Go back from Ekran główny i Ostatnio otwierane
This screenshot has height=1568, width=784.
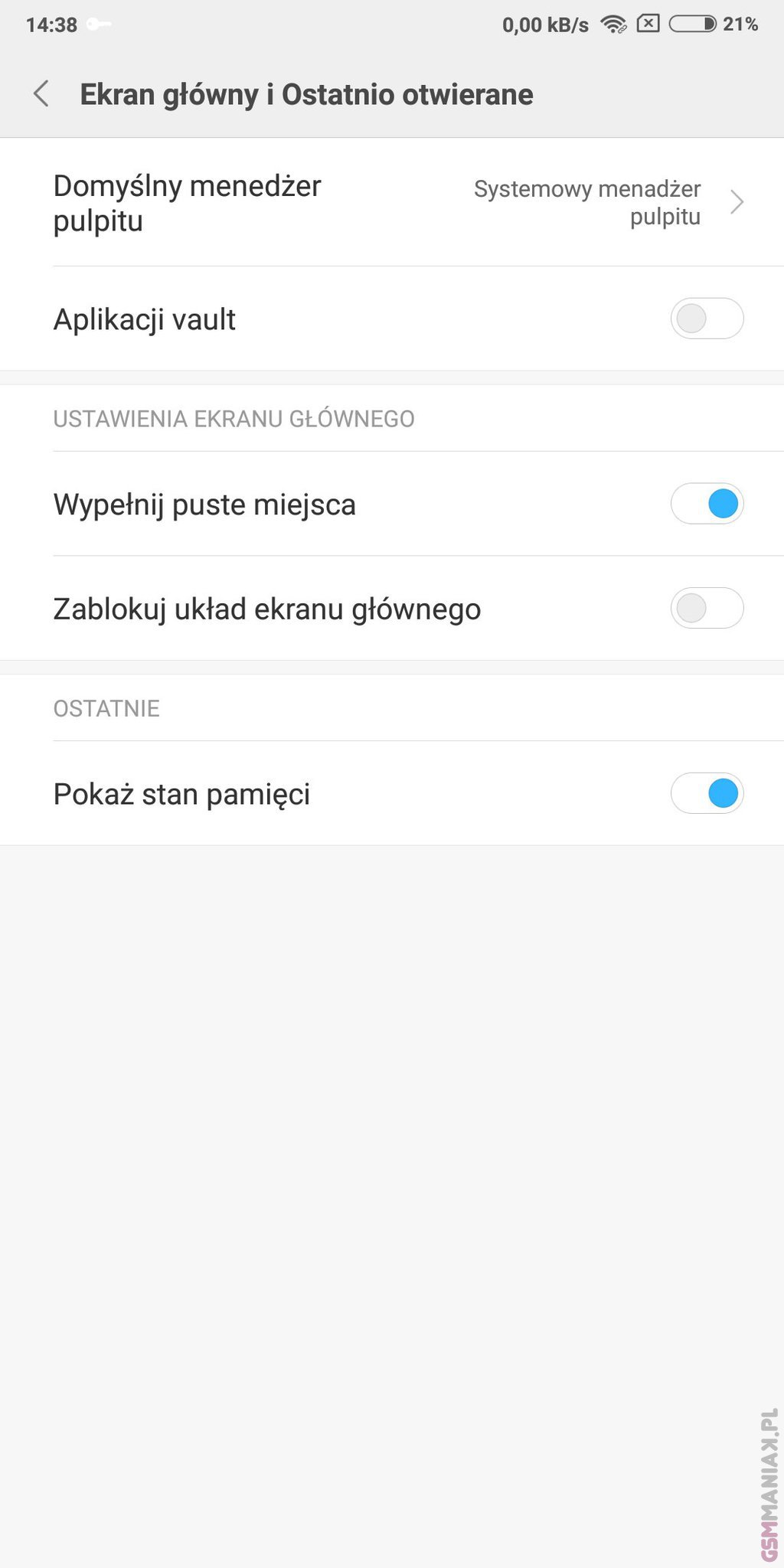(41, 94)
